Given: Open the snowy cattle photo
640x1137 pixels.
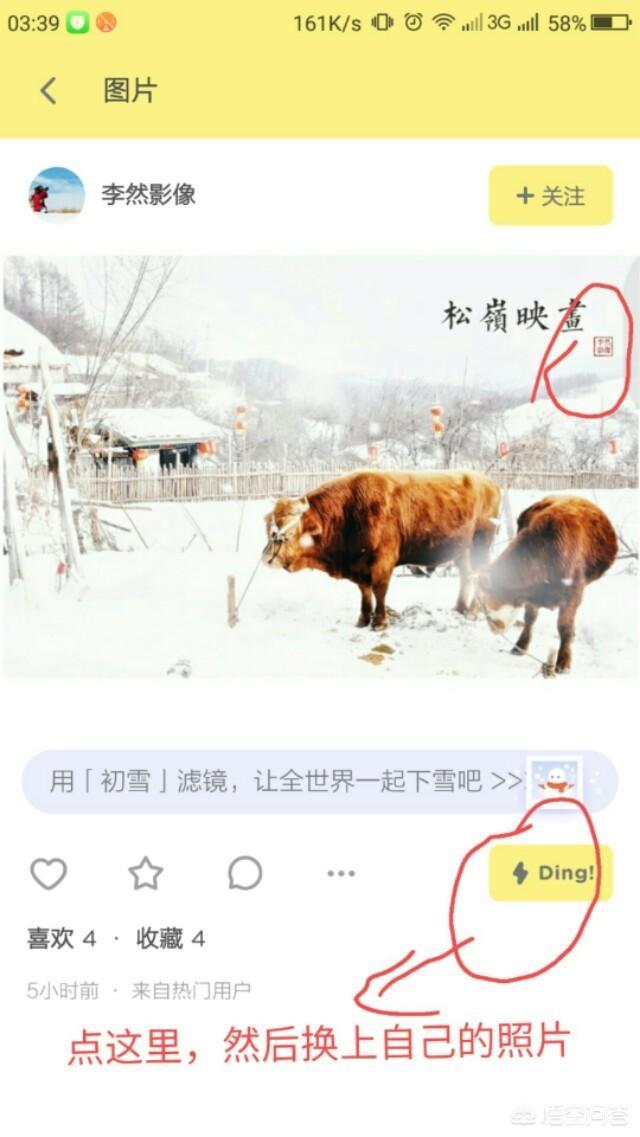Looking at the screenshot, I should click(320, 467).
